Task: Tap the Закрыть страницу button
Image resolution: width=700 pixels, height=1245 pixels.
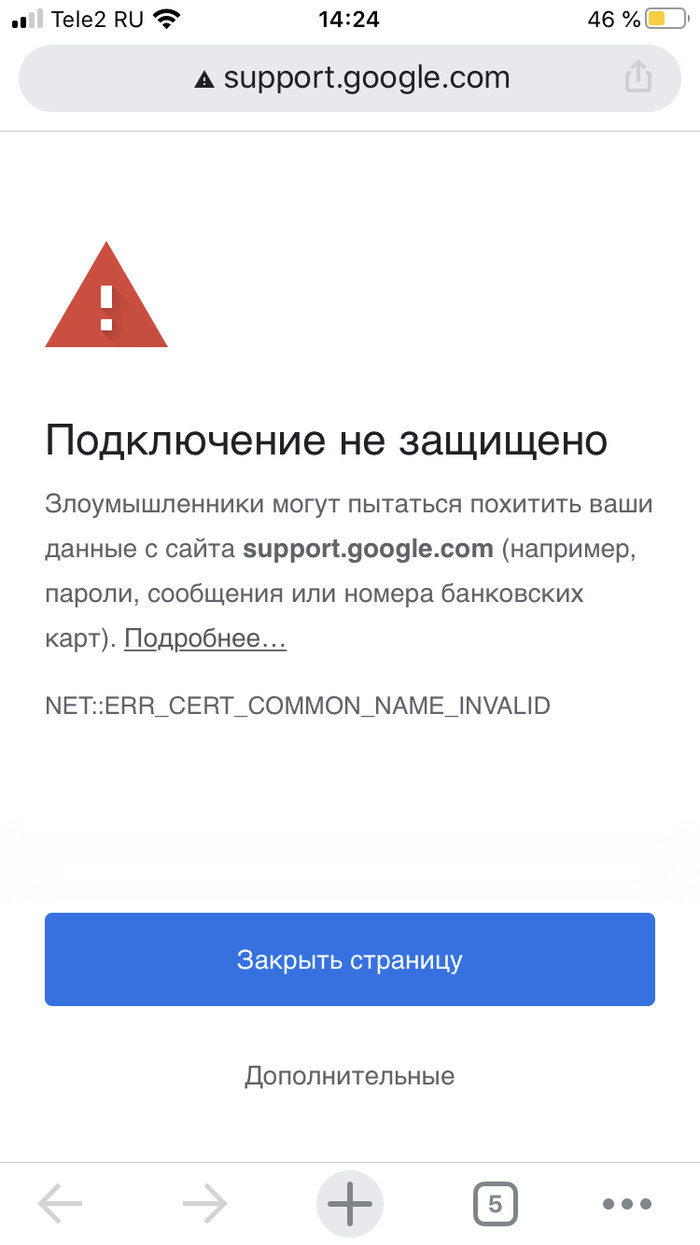Action: click(349, 960)
